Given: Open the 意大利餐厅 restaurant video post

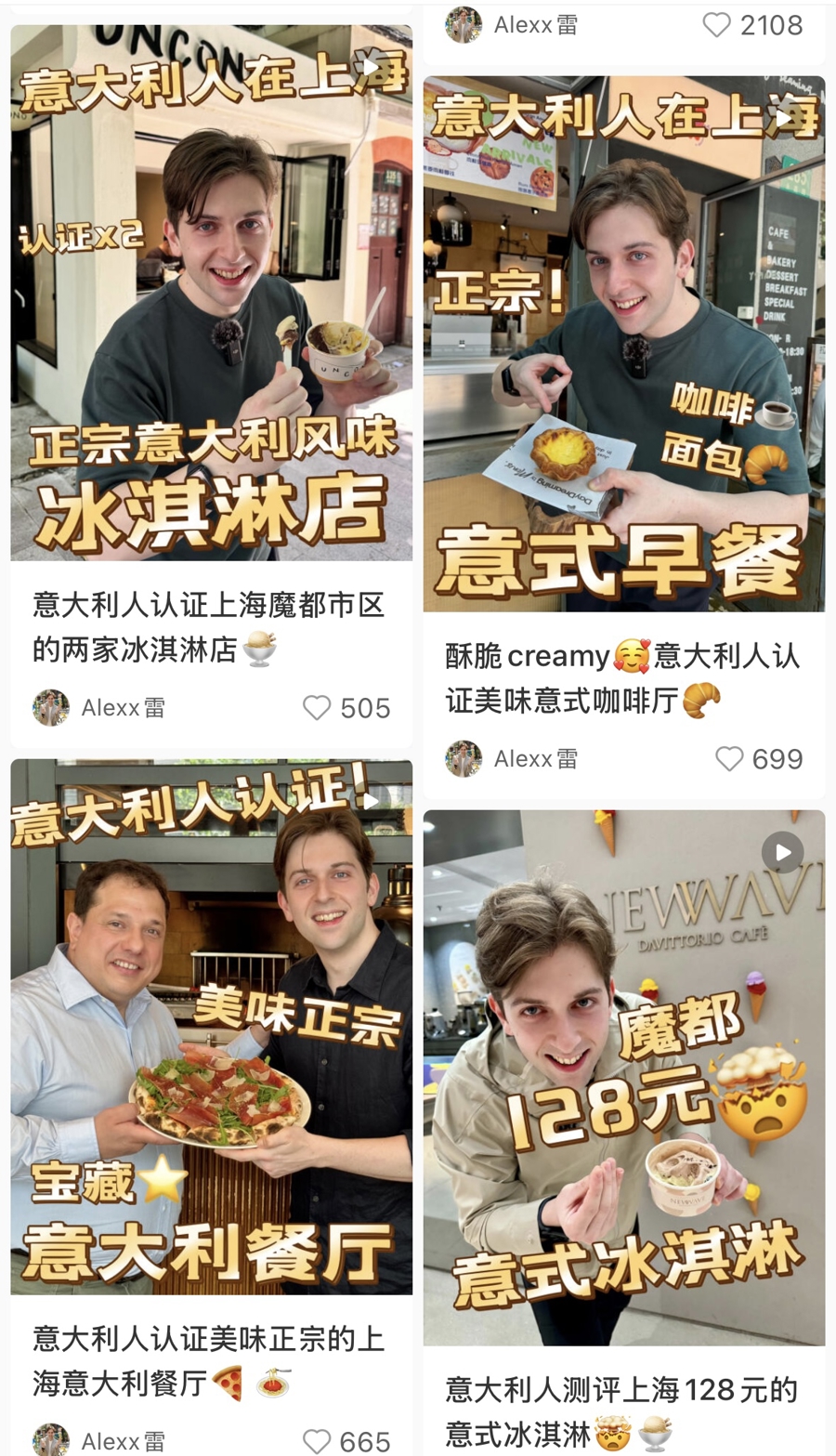Looking at the screenshot, I should tap(211, 1027).
